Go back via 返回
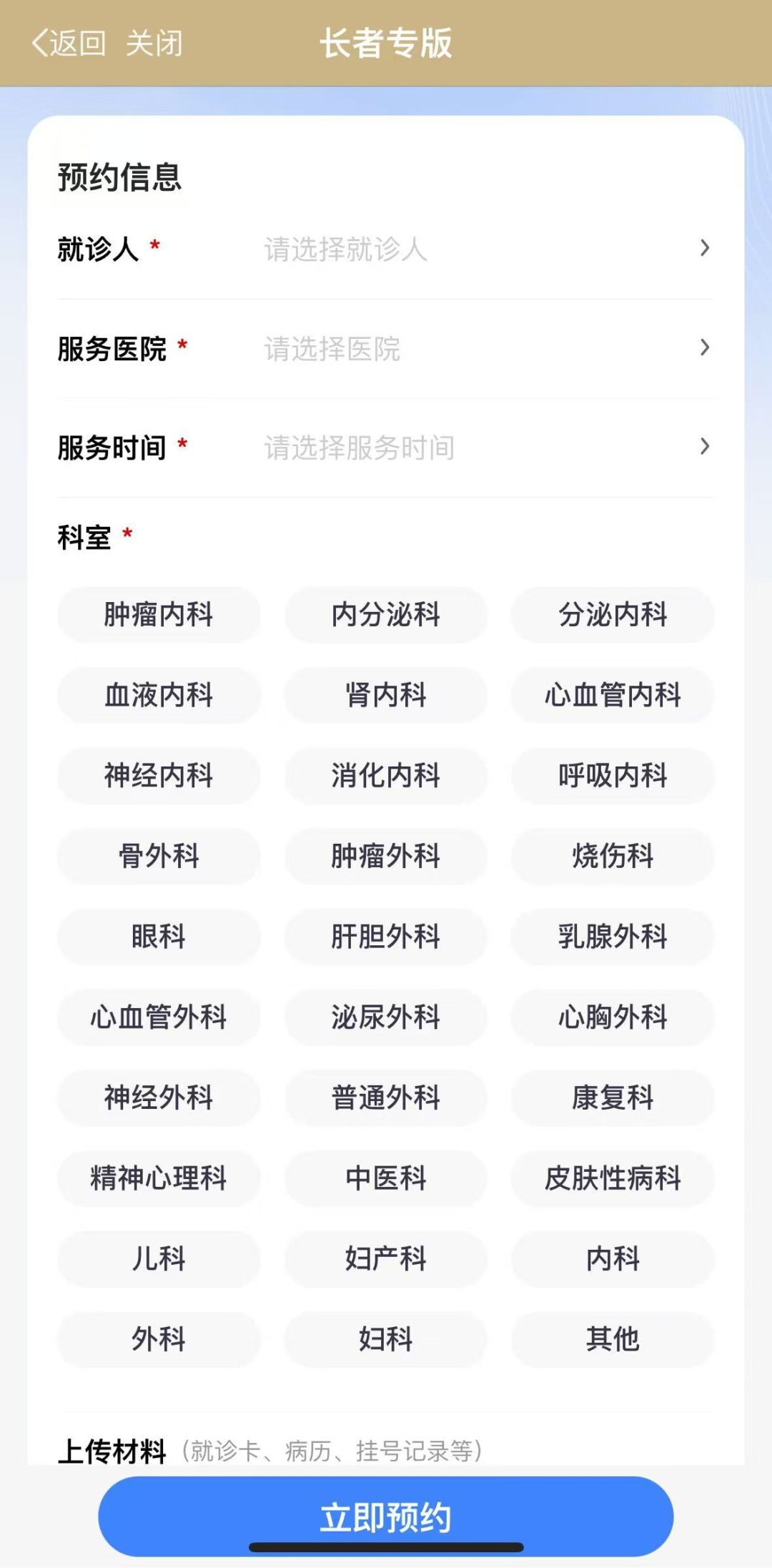The width and height of the screenshot is (772, 1568). coord(69,44)
